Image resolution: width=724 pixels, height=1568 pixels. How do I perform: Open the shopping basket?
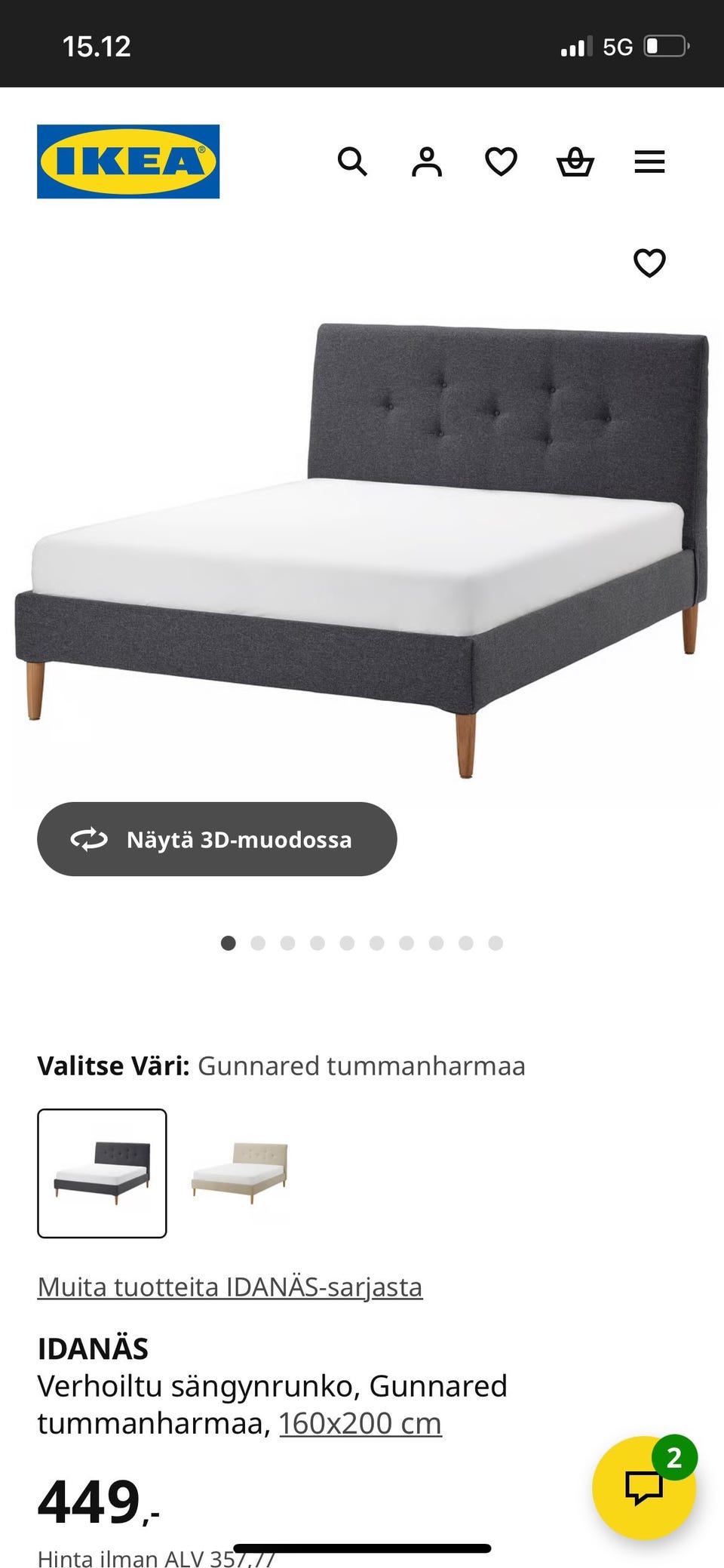click(x=575, y=162)
